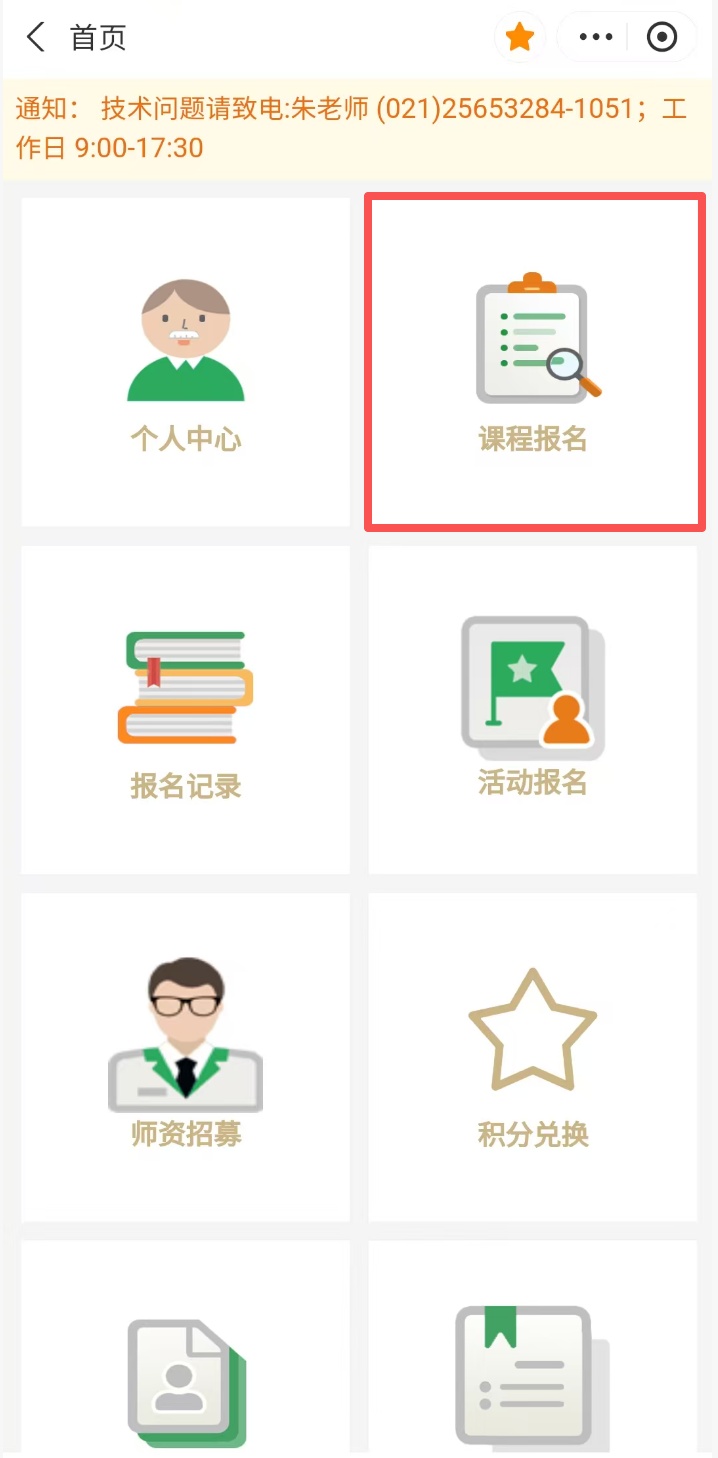Favorite this mini program with the star
The image size is (718, 1458).
519,38
